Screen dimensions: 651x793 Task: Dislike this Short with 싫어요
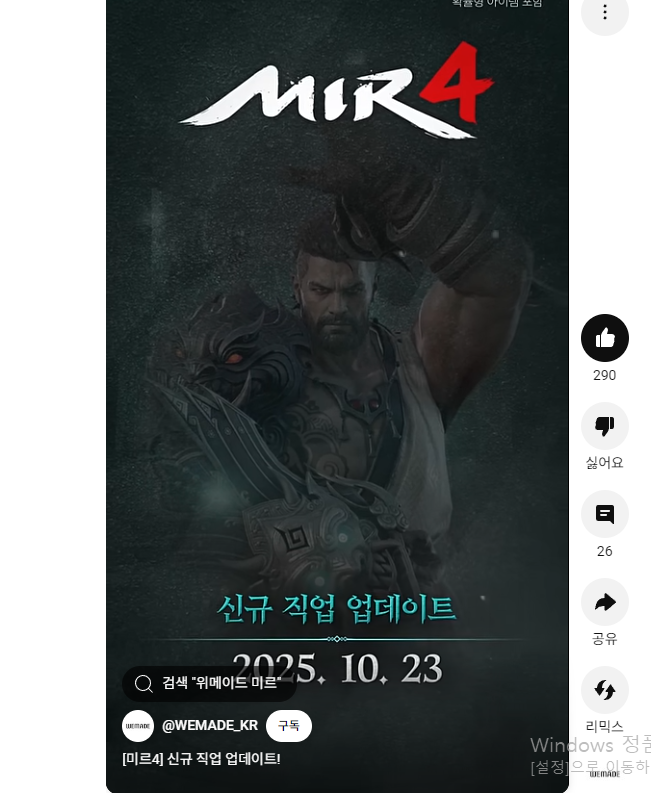pyautogui.click(x=604, y=426)
